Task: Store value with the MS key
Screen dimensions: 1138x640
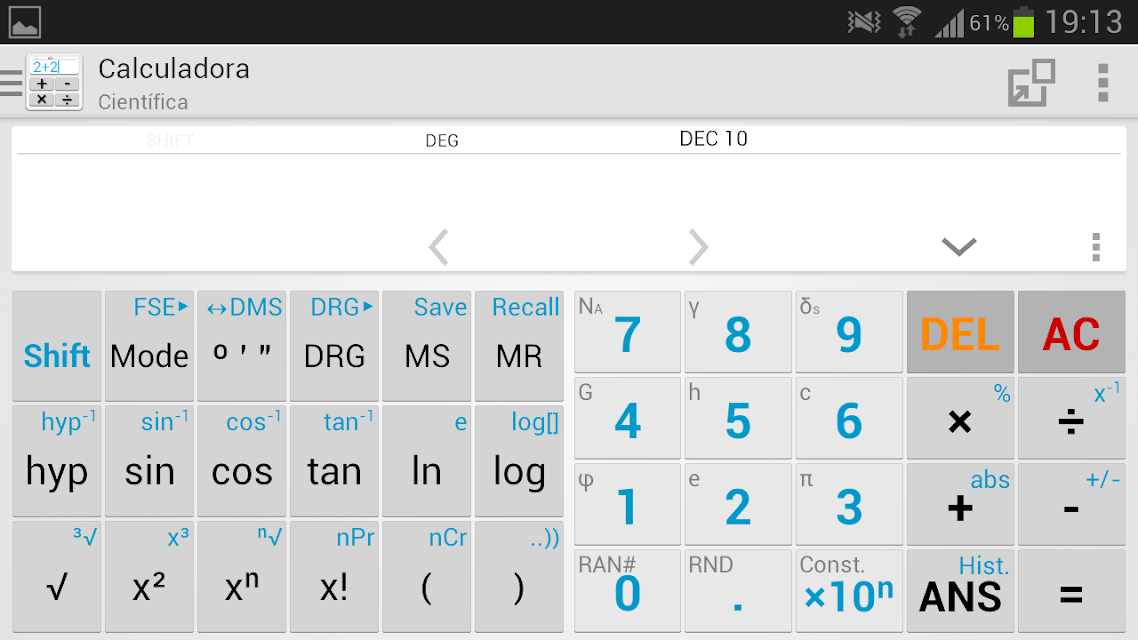Action: tap(427, 346)
